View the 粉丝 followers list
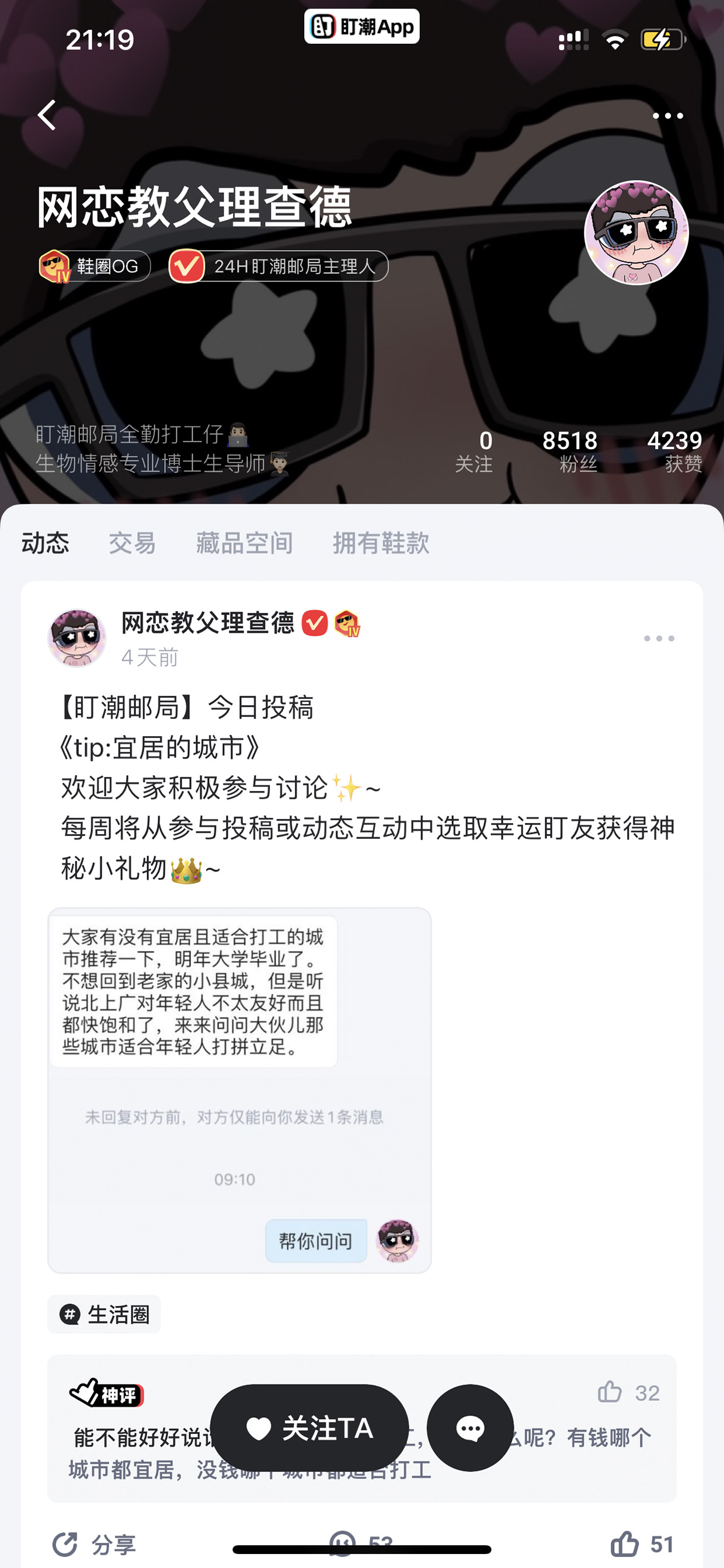Viewport: 724px width, 1568px height. [570, 451]
